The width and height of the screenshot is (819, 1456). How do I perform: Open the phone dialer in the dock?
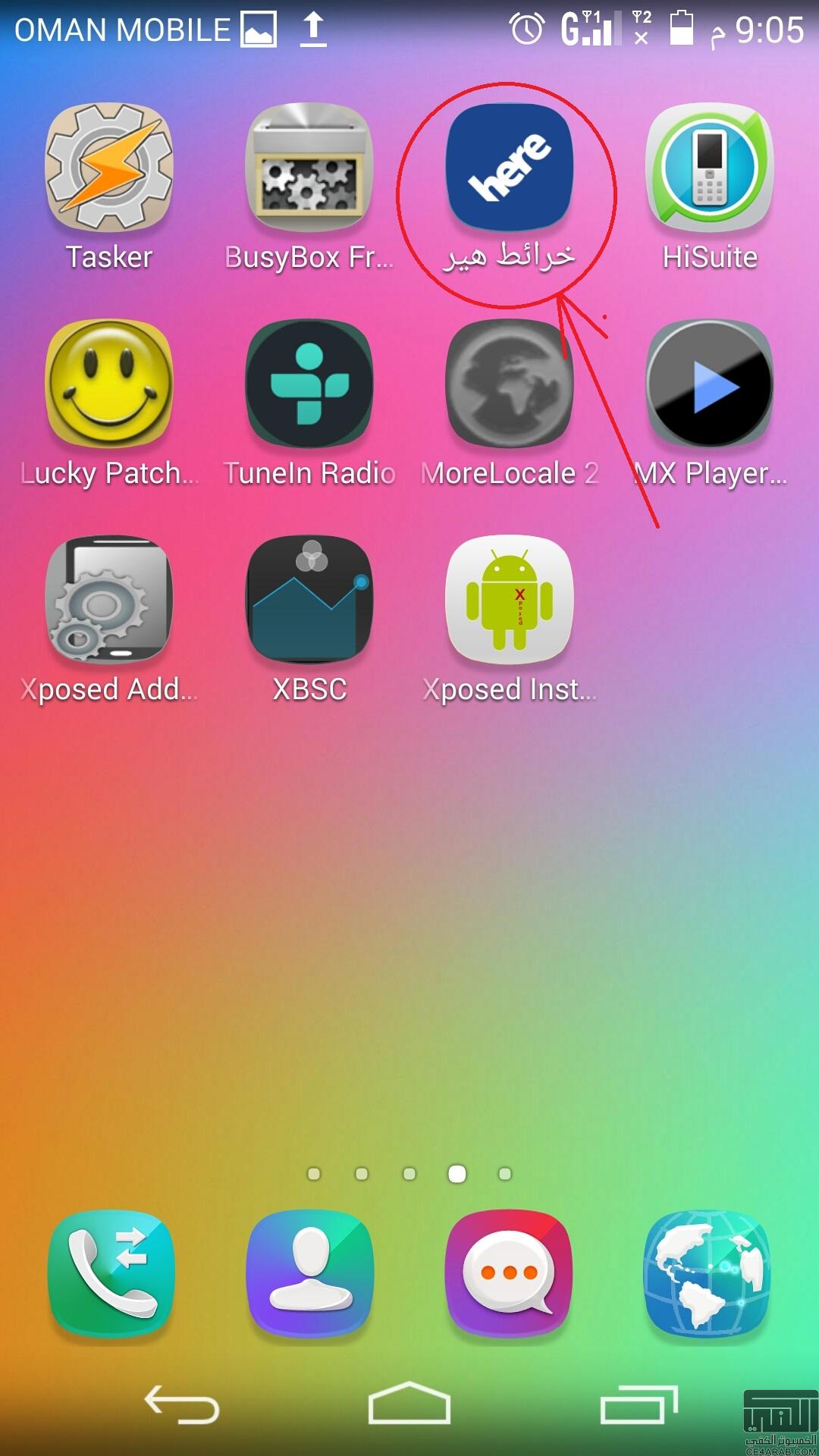(x=111, y=1274)
